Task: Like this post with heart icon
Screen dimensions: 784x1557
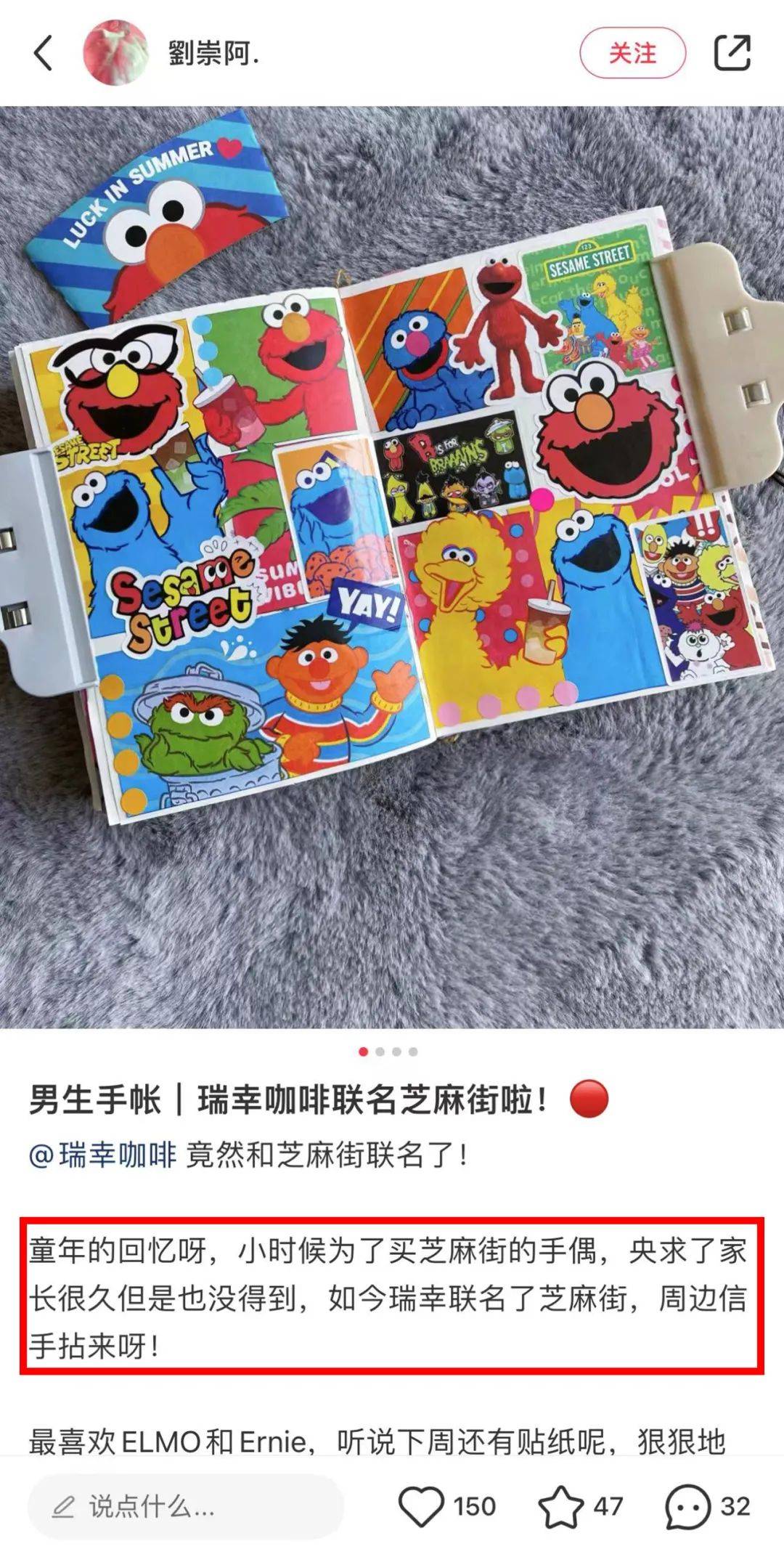Action: [421, 1506]
